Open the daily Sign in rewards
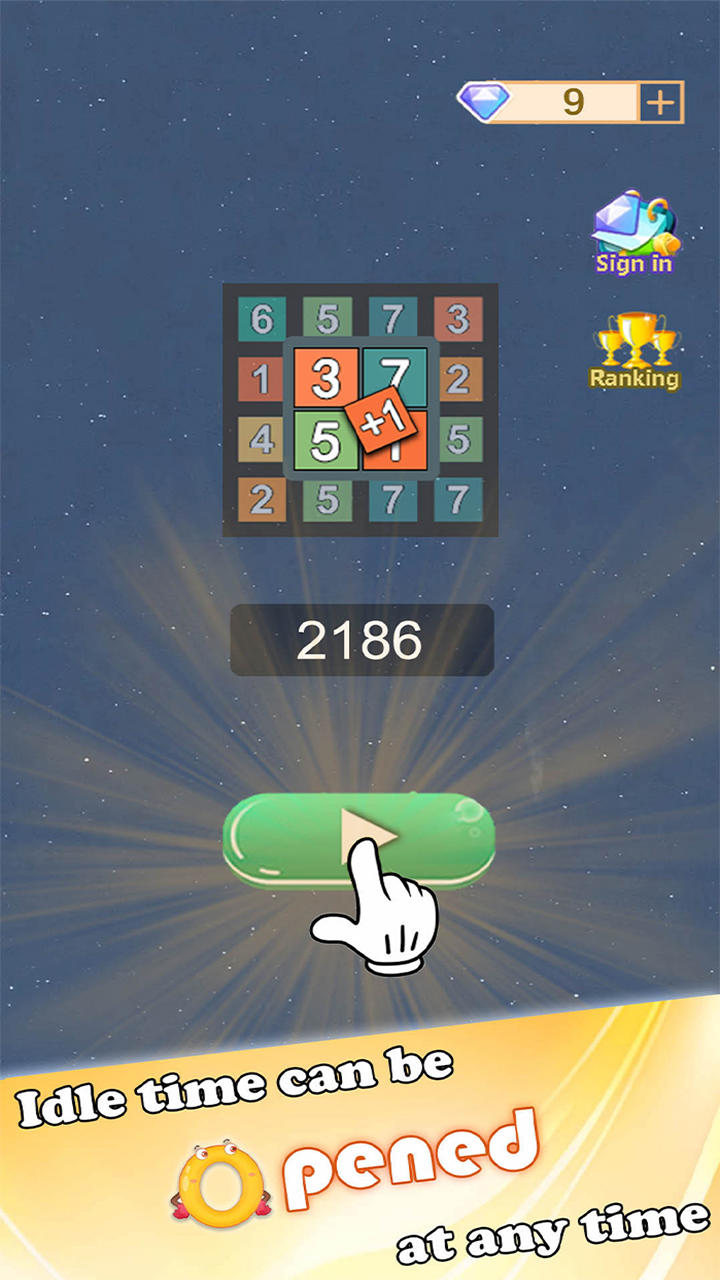The width and height of the screenshot is (720, 1280). point(635,233)
